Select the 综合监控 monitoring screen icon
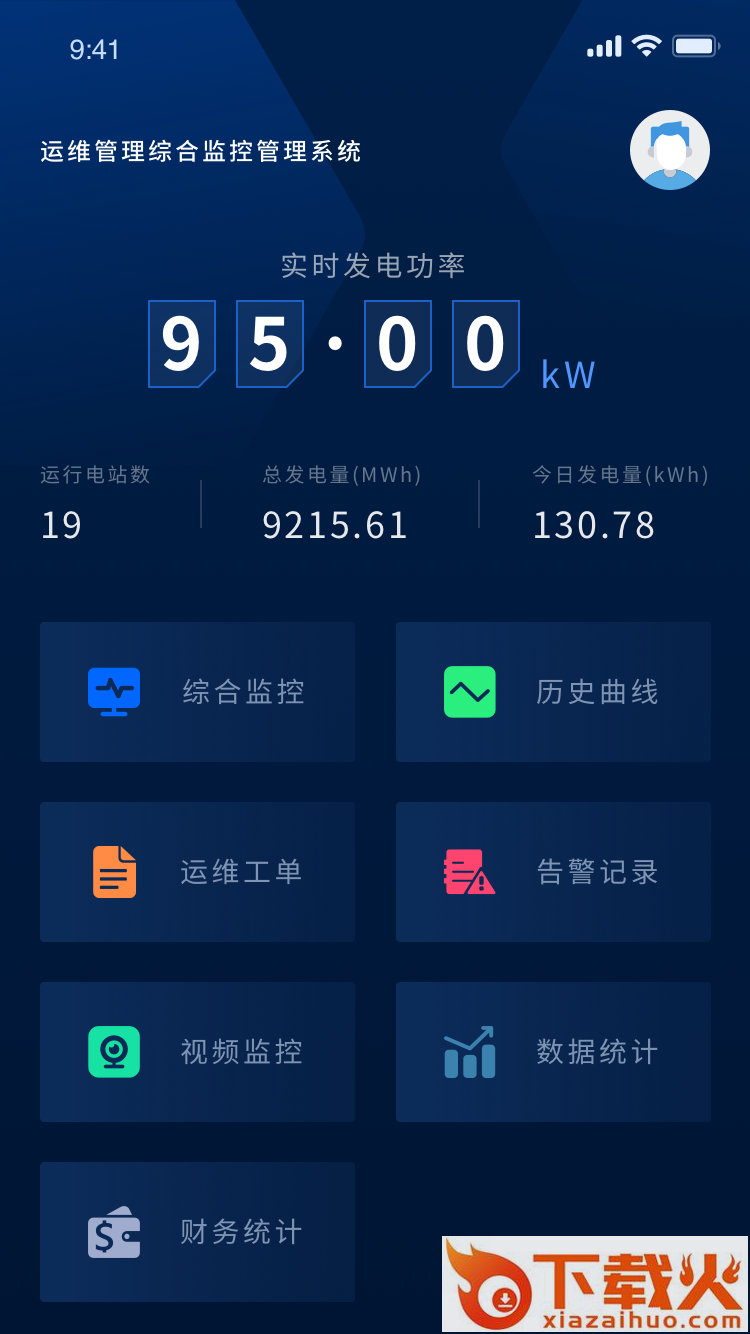The height and width of the screenshot is (1334, 750). pos(113,691)
